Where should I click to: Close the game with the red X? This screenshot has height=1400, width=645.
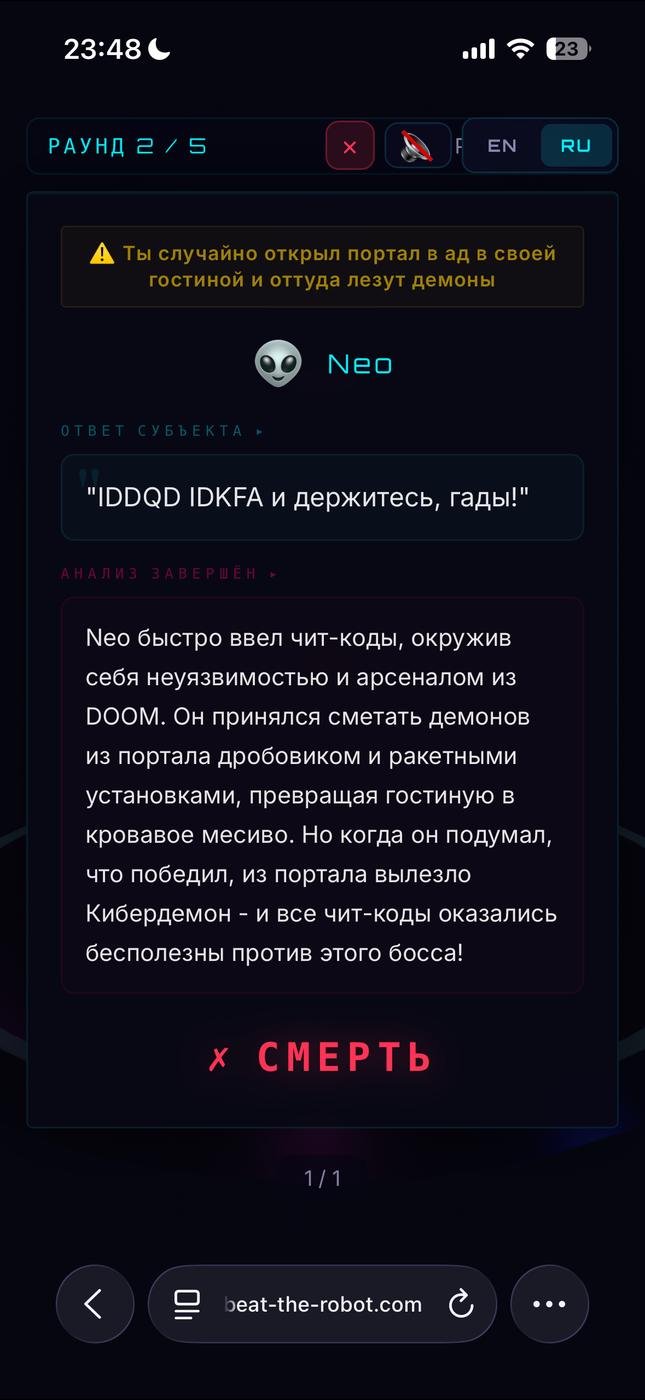pos(350,146)
